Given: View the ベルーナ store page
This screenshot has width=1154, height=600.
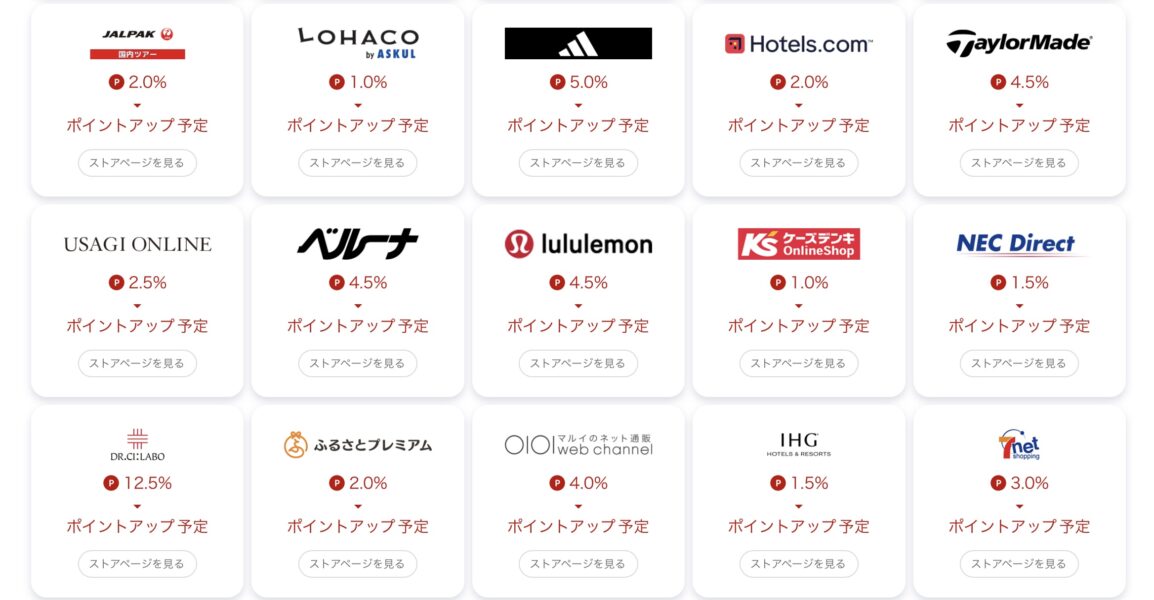Looking at the screenshot, I should tap(357, 363).
